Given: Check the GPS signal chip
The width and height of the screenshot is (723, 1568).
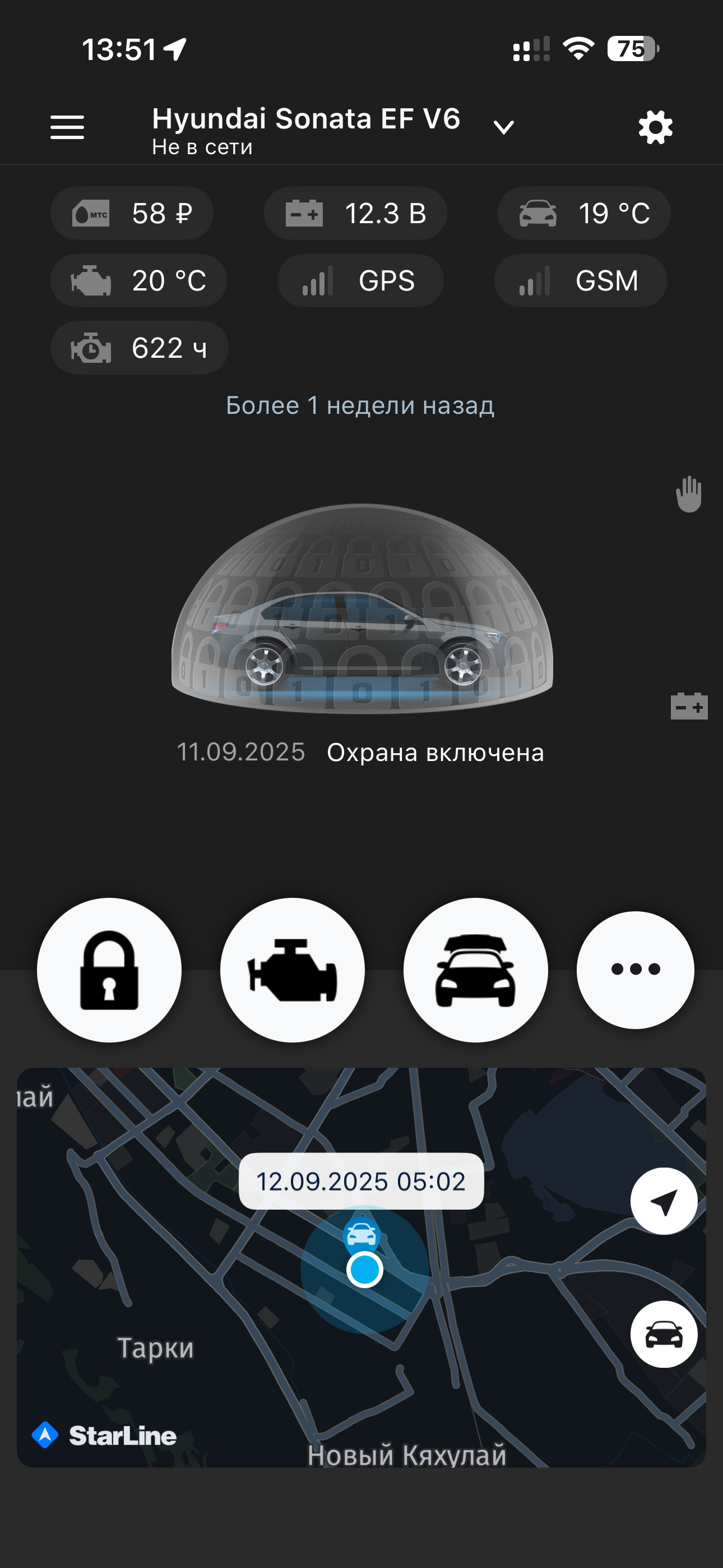Looking at the screenshot, I should [360, 280].
